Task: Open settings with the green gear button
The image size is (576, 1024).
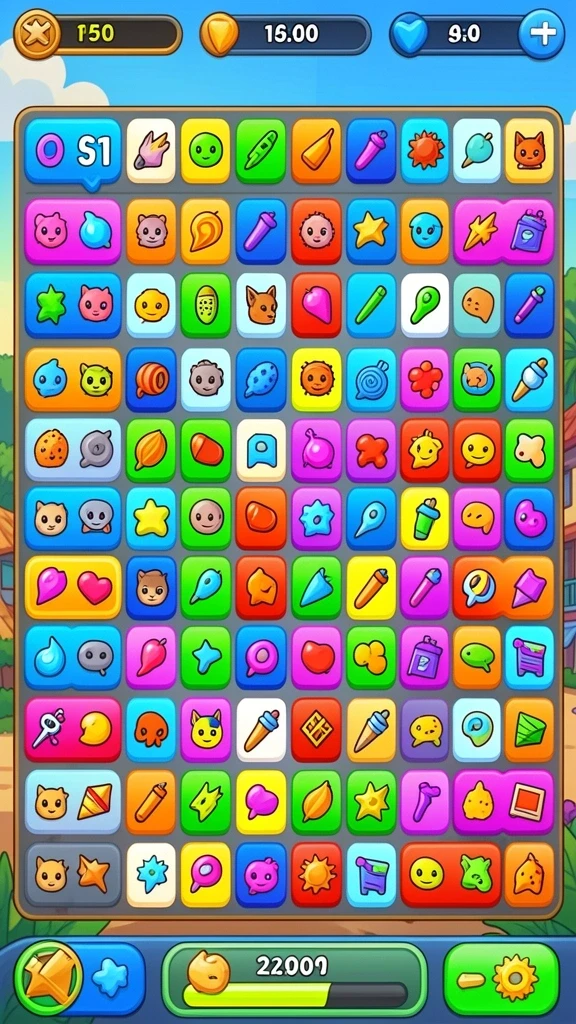Action: tap(502, 978)
